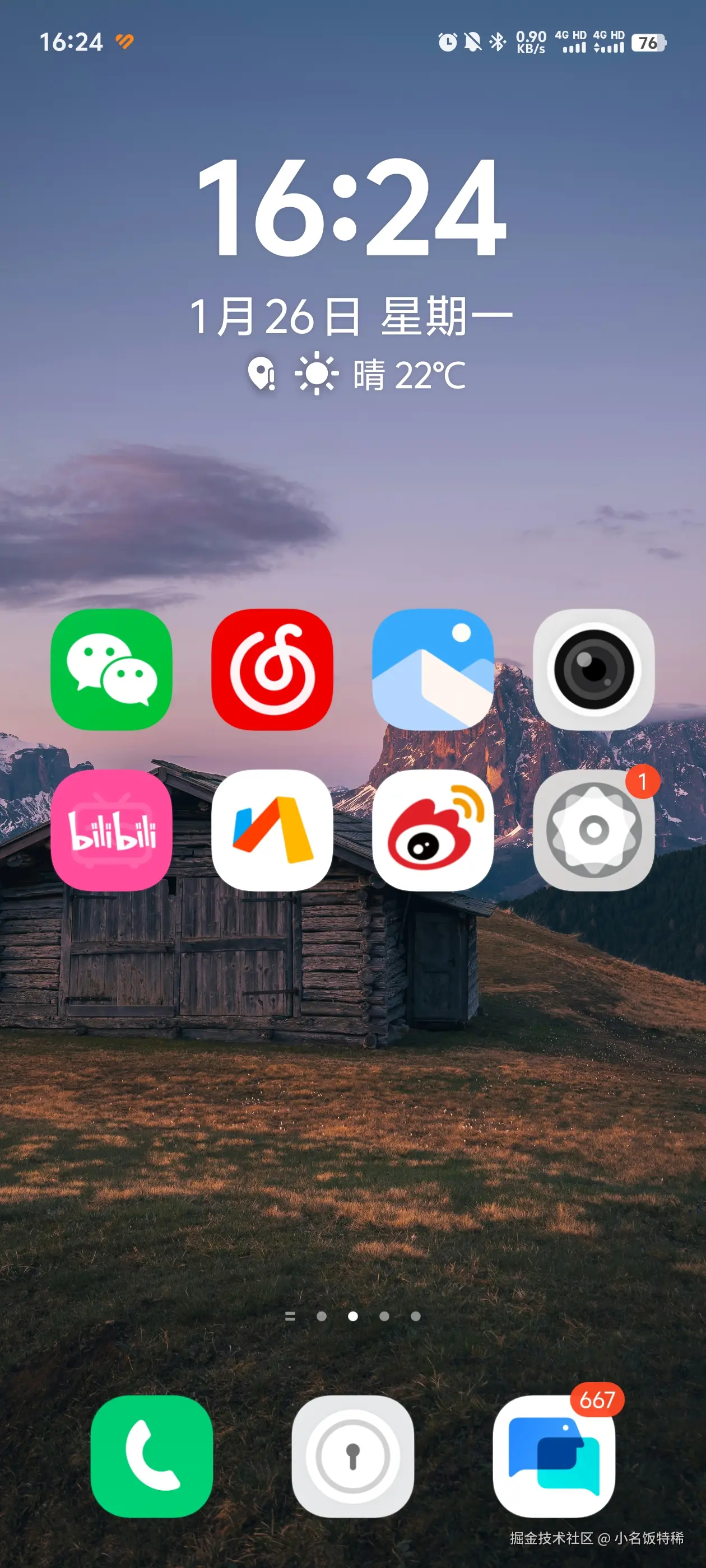Image resolution: width=706 pixels, height=1568 pixels.
Task: Open the bilibili app
Action: 112,830
